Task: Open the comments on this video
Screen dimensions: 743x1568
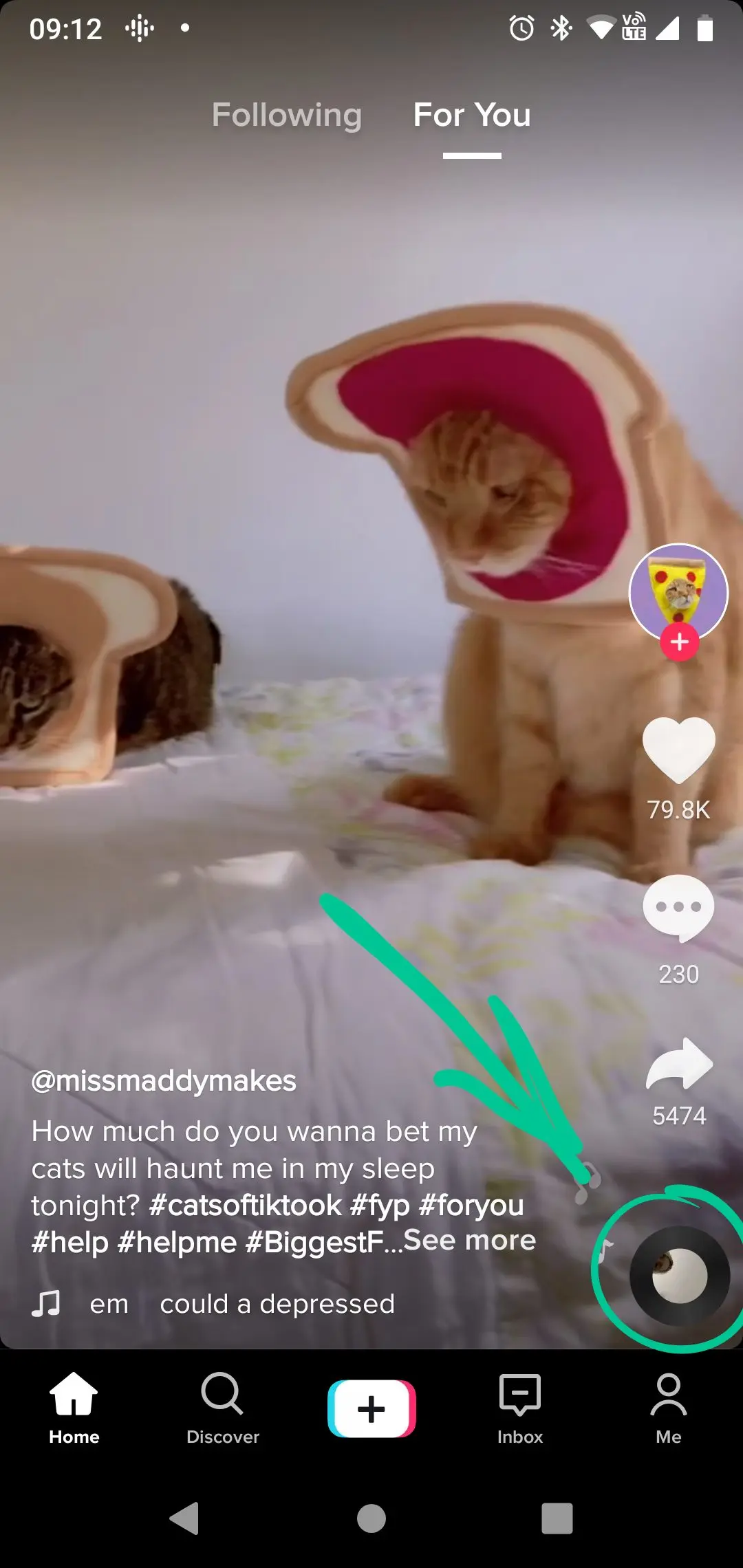Action: coord(678,908)
